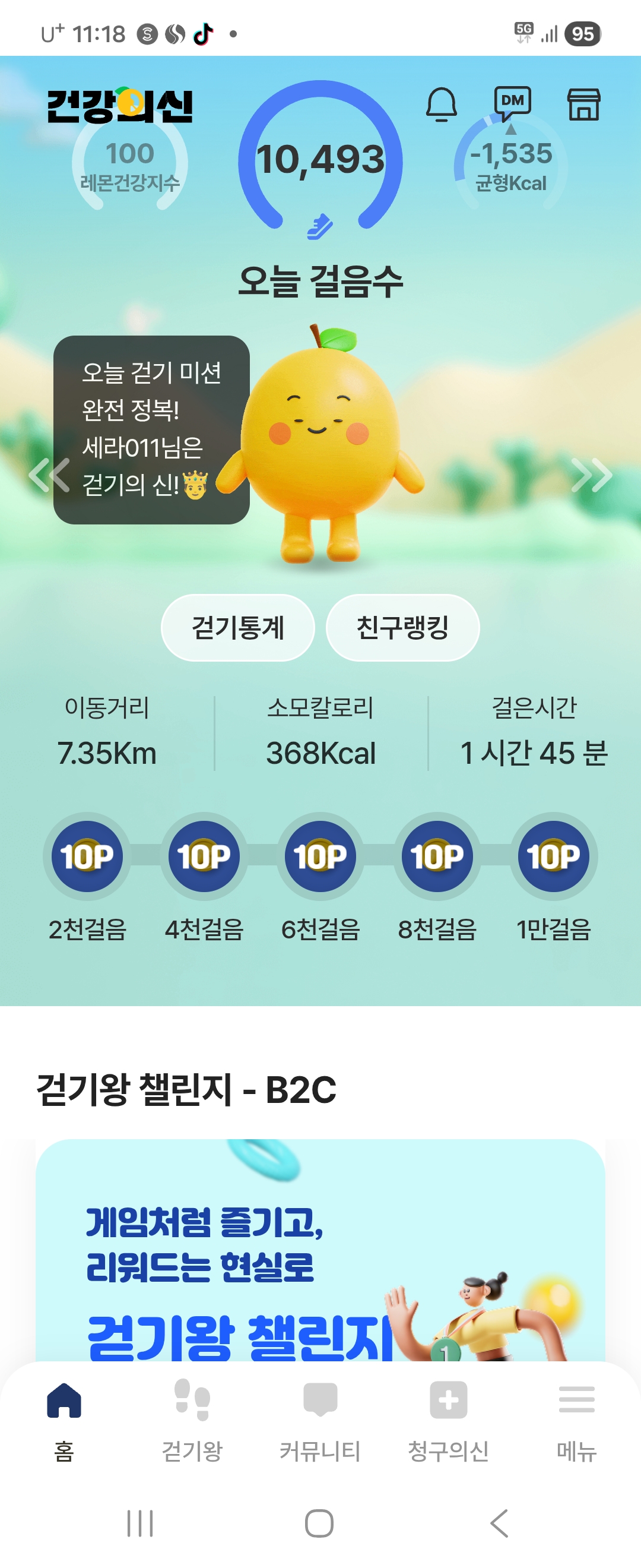Open 걷기통계 walking statistics
Screen dimensions: 641x1568
click(x=238, y=628)
